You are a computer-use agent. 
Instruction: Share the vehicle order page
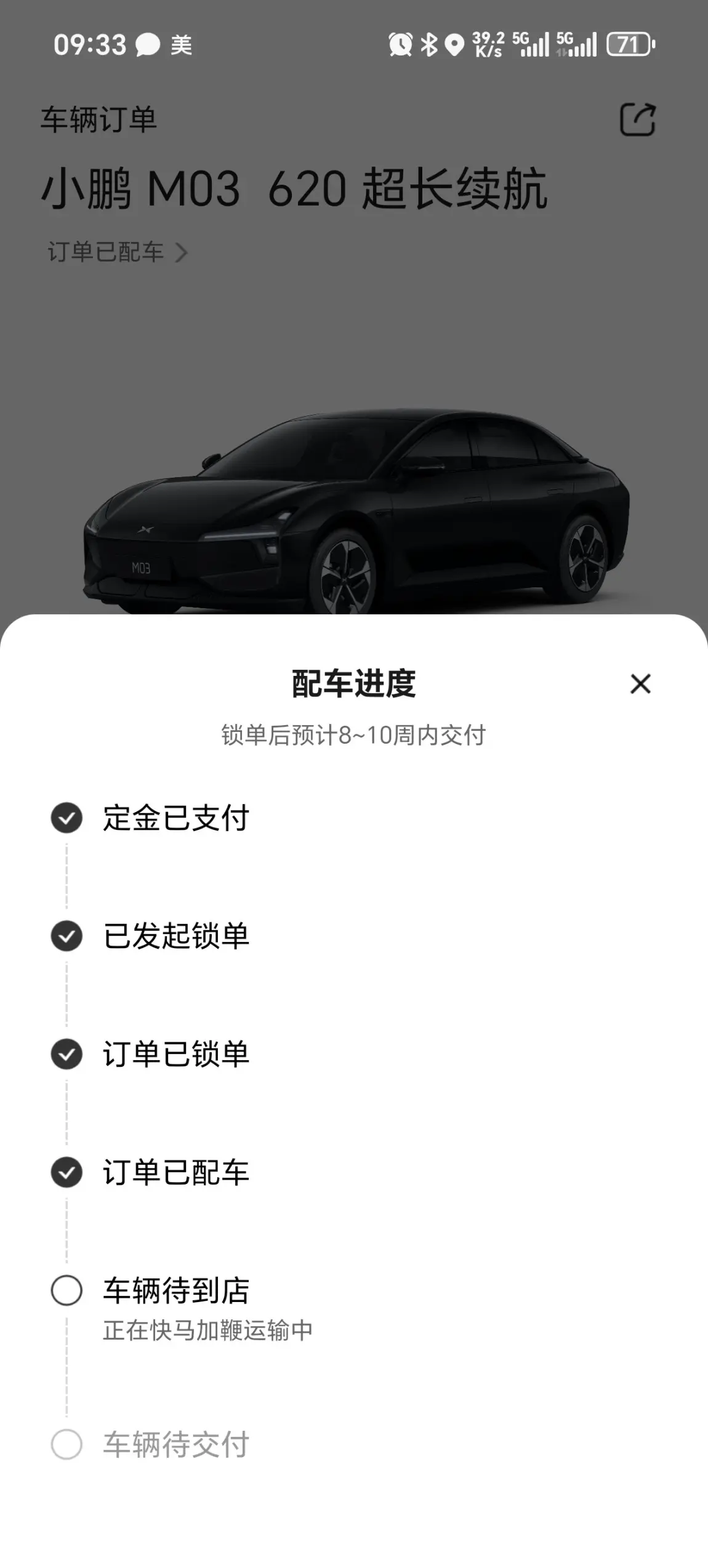pos(637,119)
